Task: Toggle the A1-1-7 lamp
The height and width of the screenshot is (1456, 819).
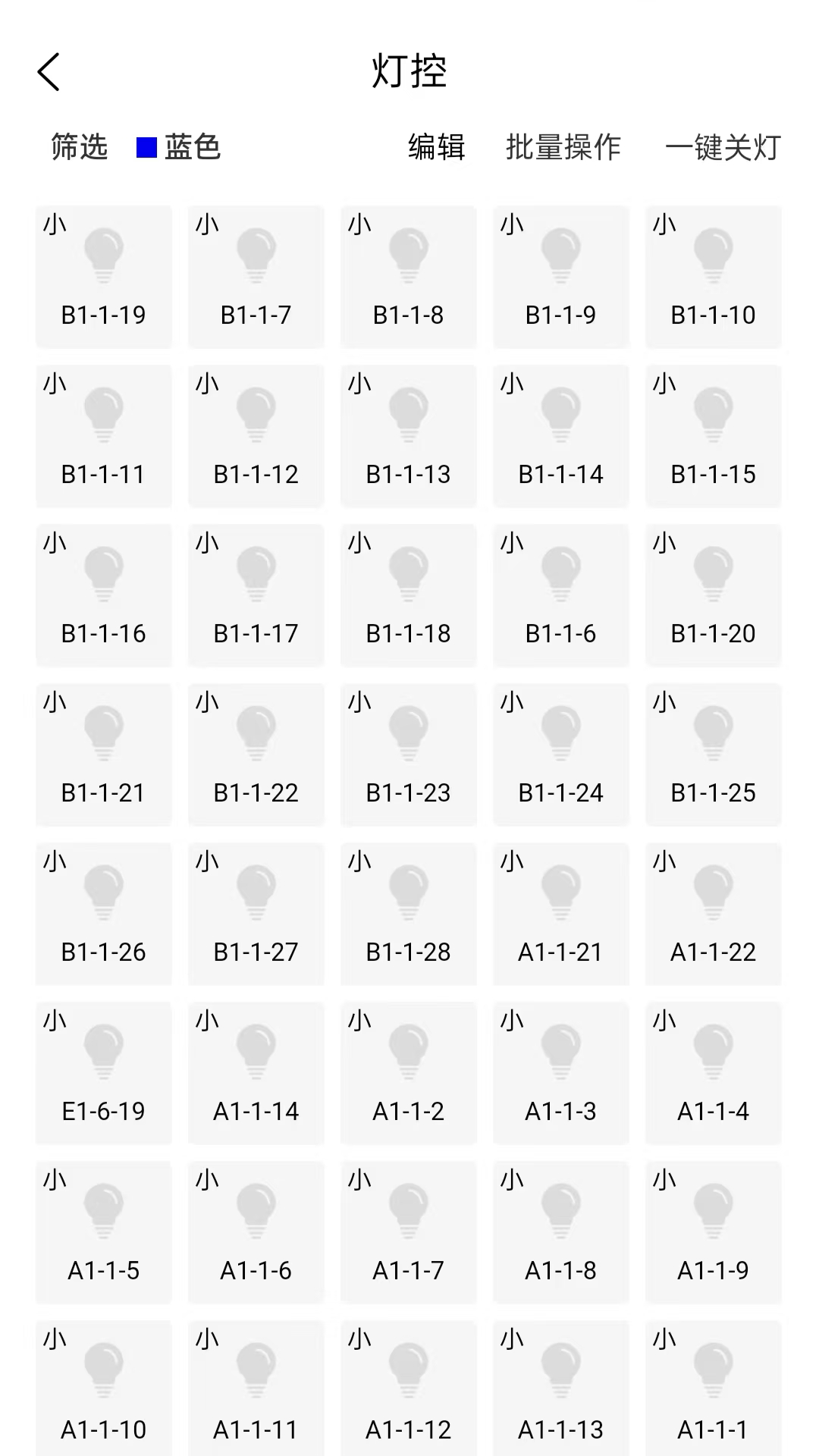Action: (x=408, y=1232)
